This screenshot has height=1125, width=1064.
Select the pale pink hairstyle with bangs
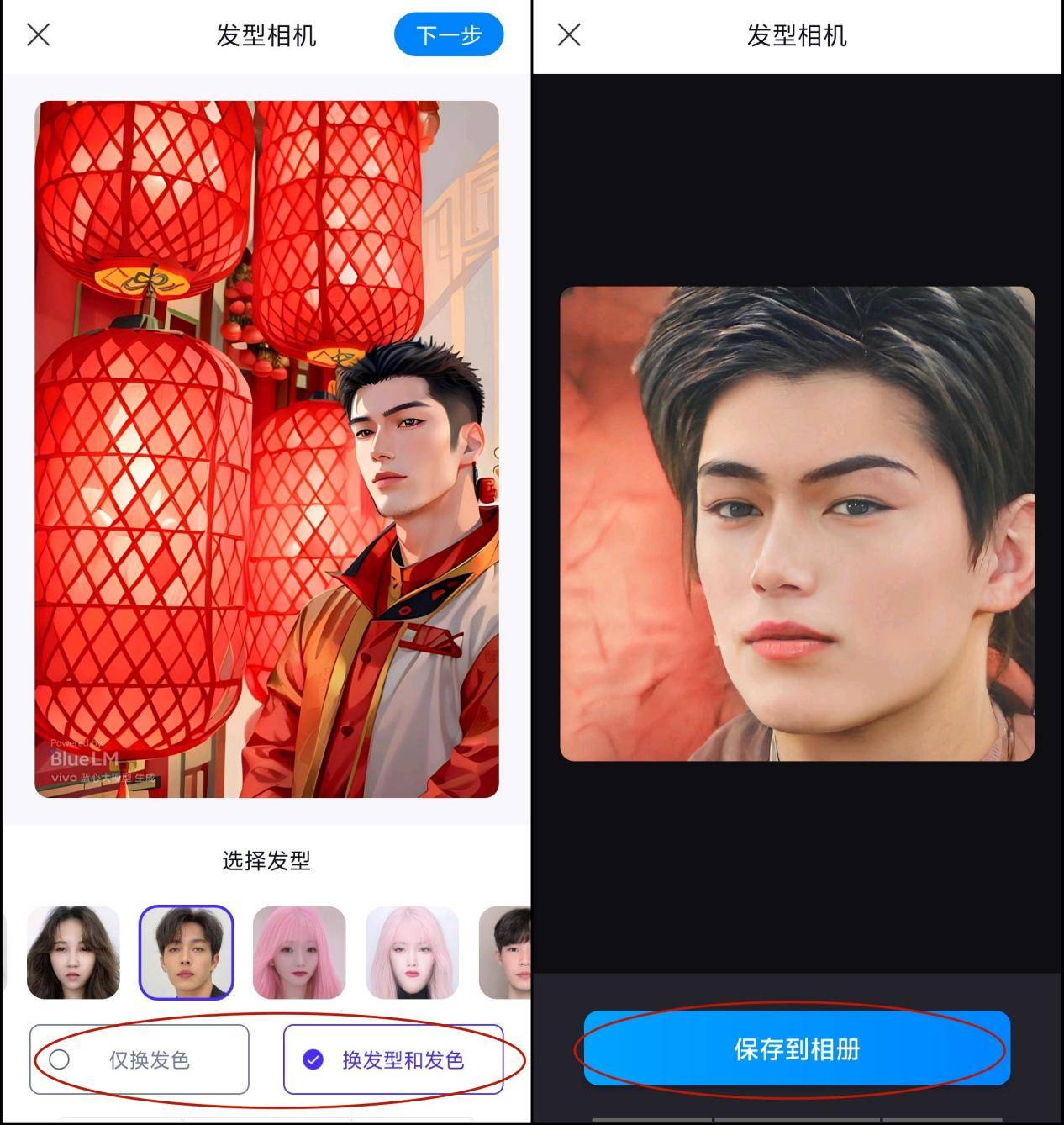pos(412,952)
